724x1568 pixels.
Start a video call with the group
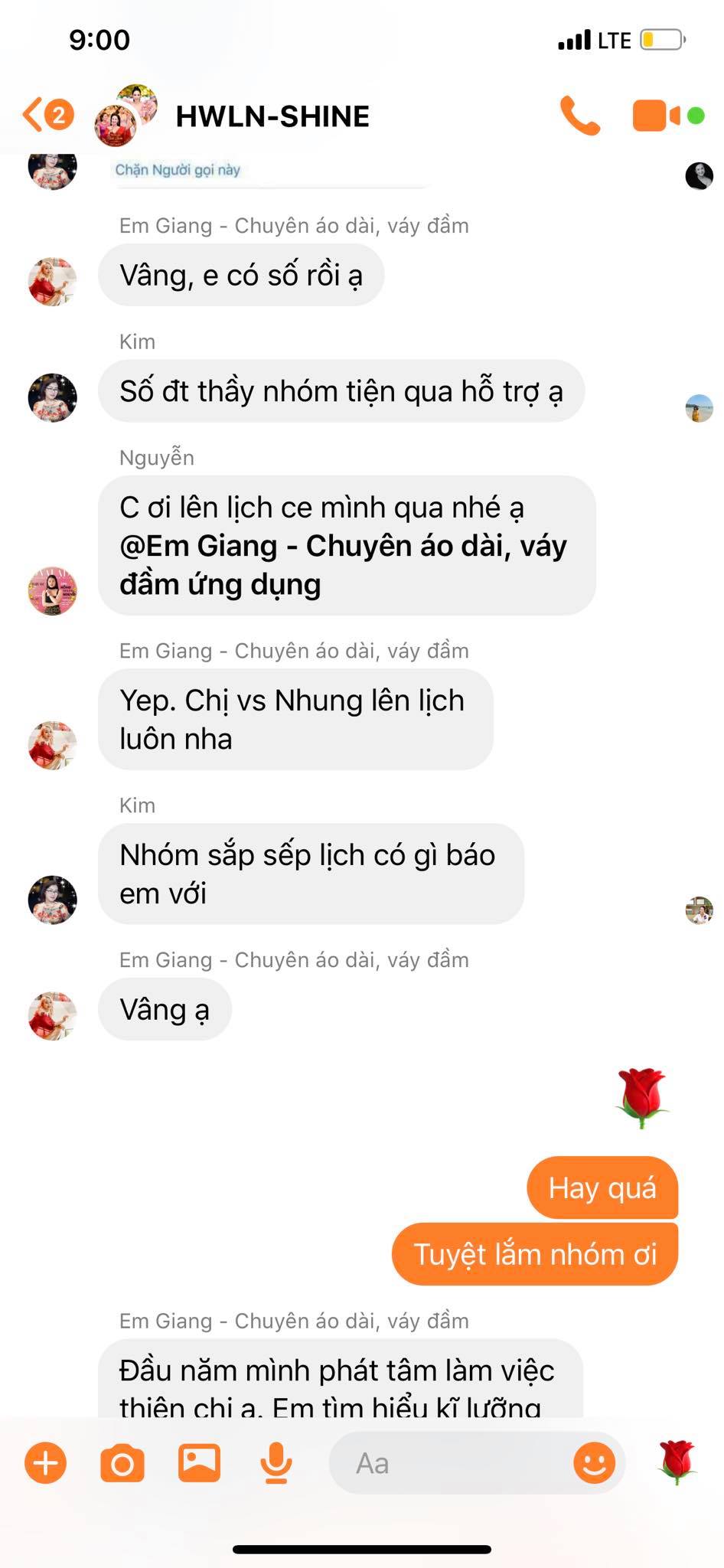(655, 116)
